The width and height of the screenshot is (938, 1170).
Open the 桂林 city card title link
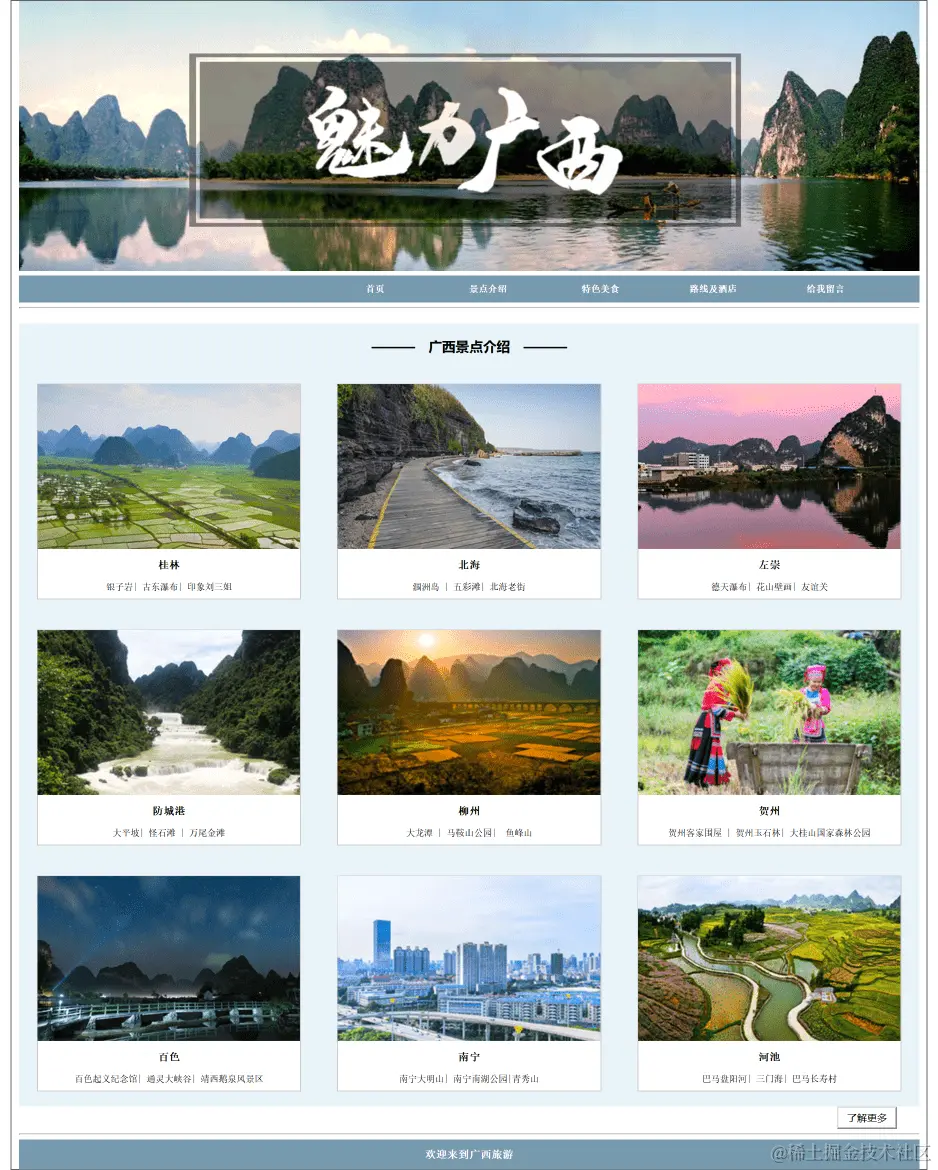click(x=167, y=563)
